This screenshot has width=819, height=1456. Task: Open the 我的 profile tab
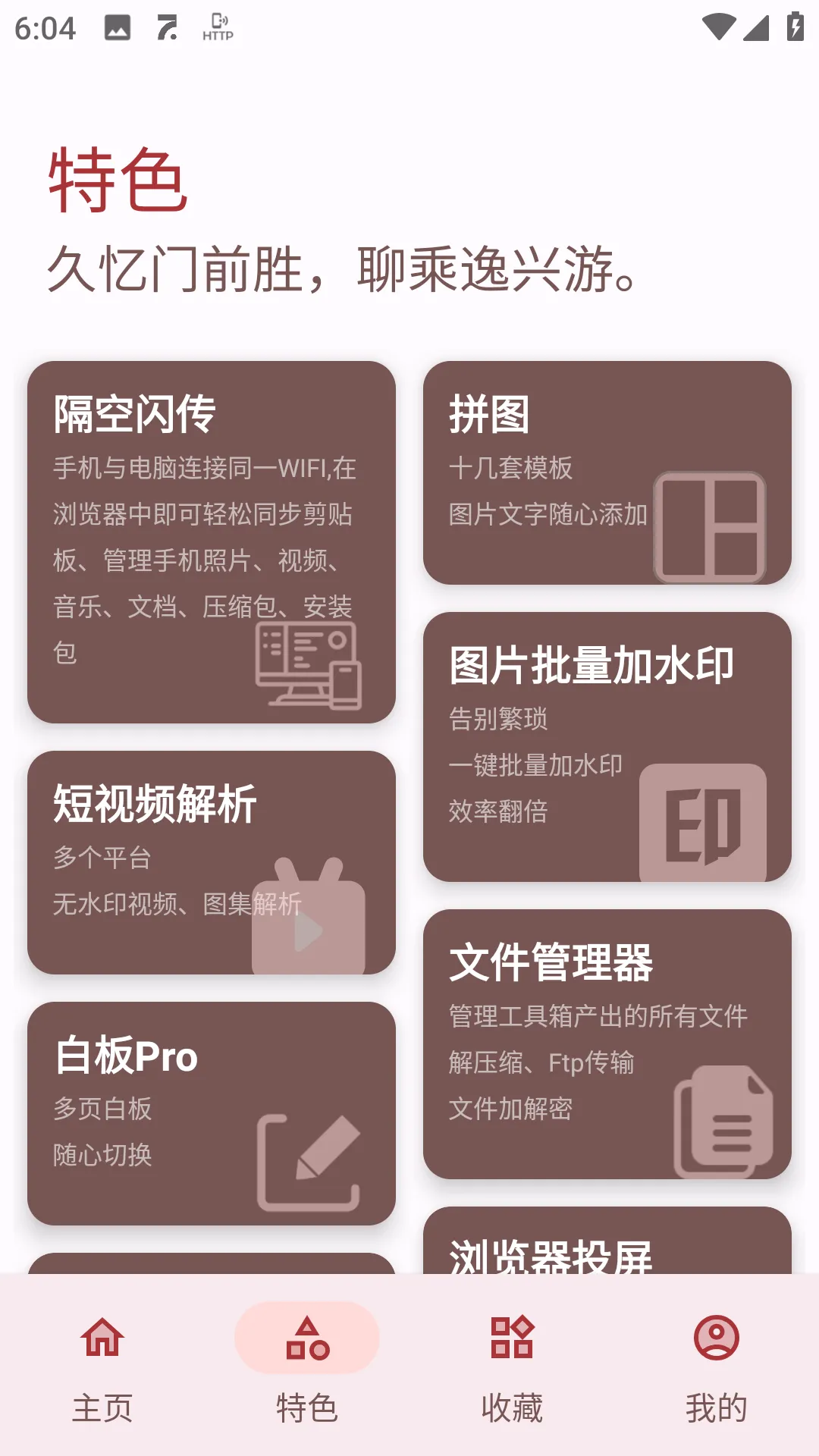pyautogui.click(x=717, y=1365)
